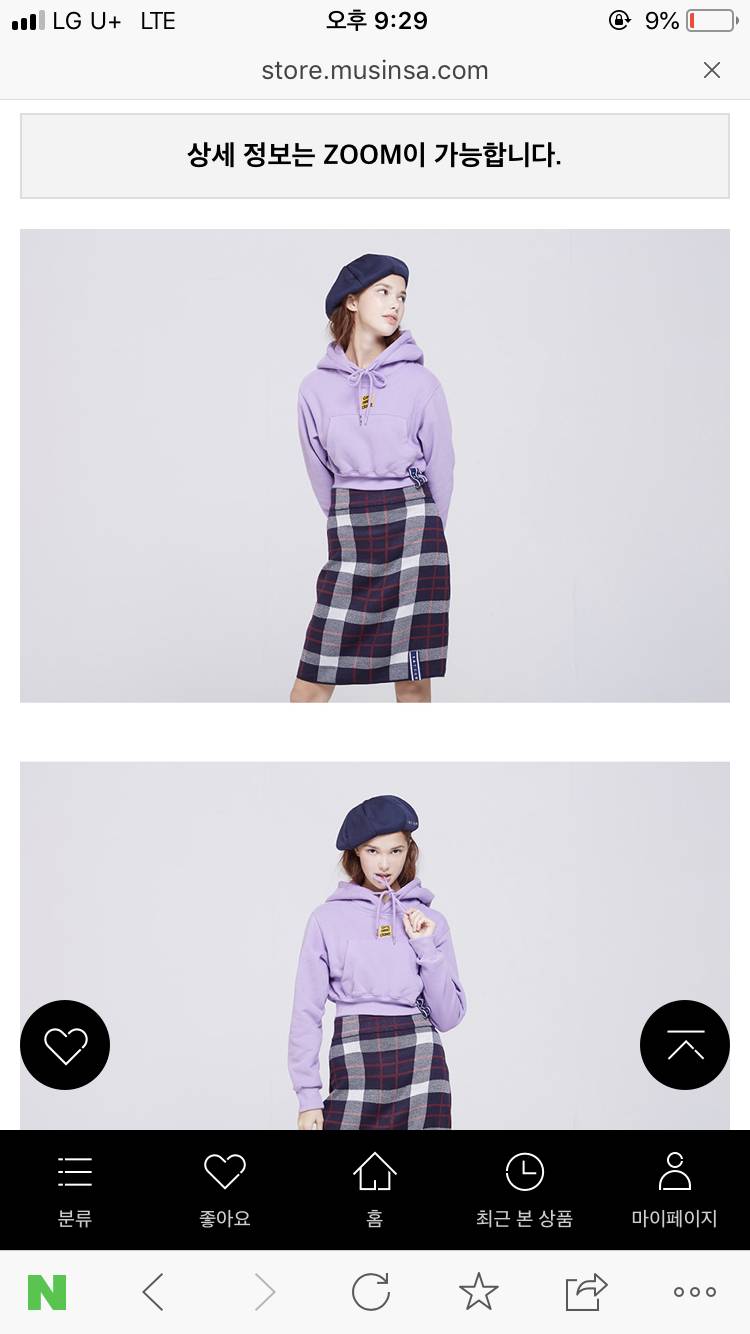The image size is (750, 1334).
Task: Open 최근 본 상품 recently viewed
Action: click(x=525, y=1190)
